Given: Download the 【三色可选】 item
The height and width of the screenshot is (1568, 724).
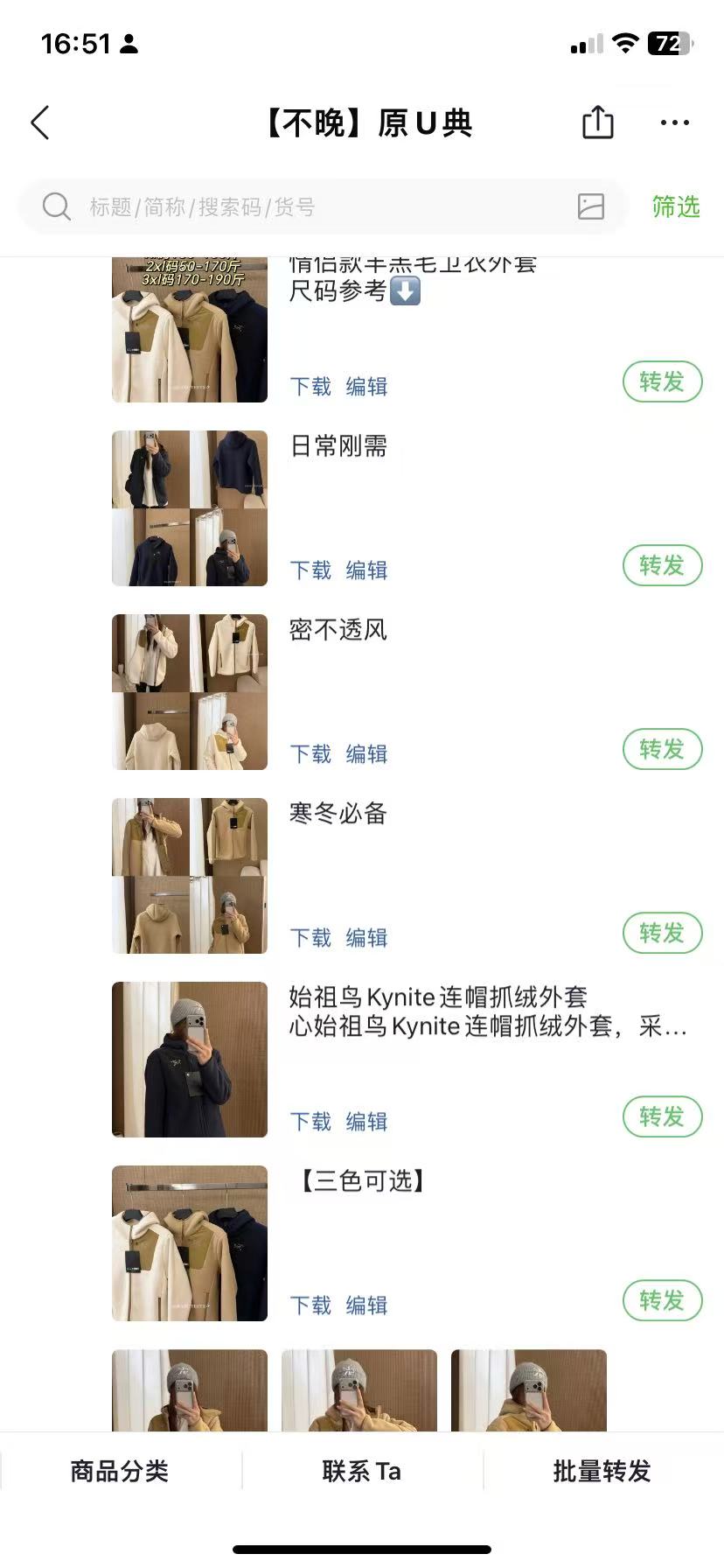Looking at the screenshot, I should (x=310, y=1305).
